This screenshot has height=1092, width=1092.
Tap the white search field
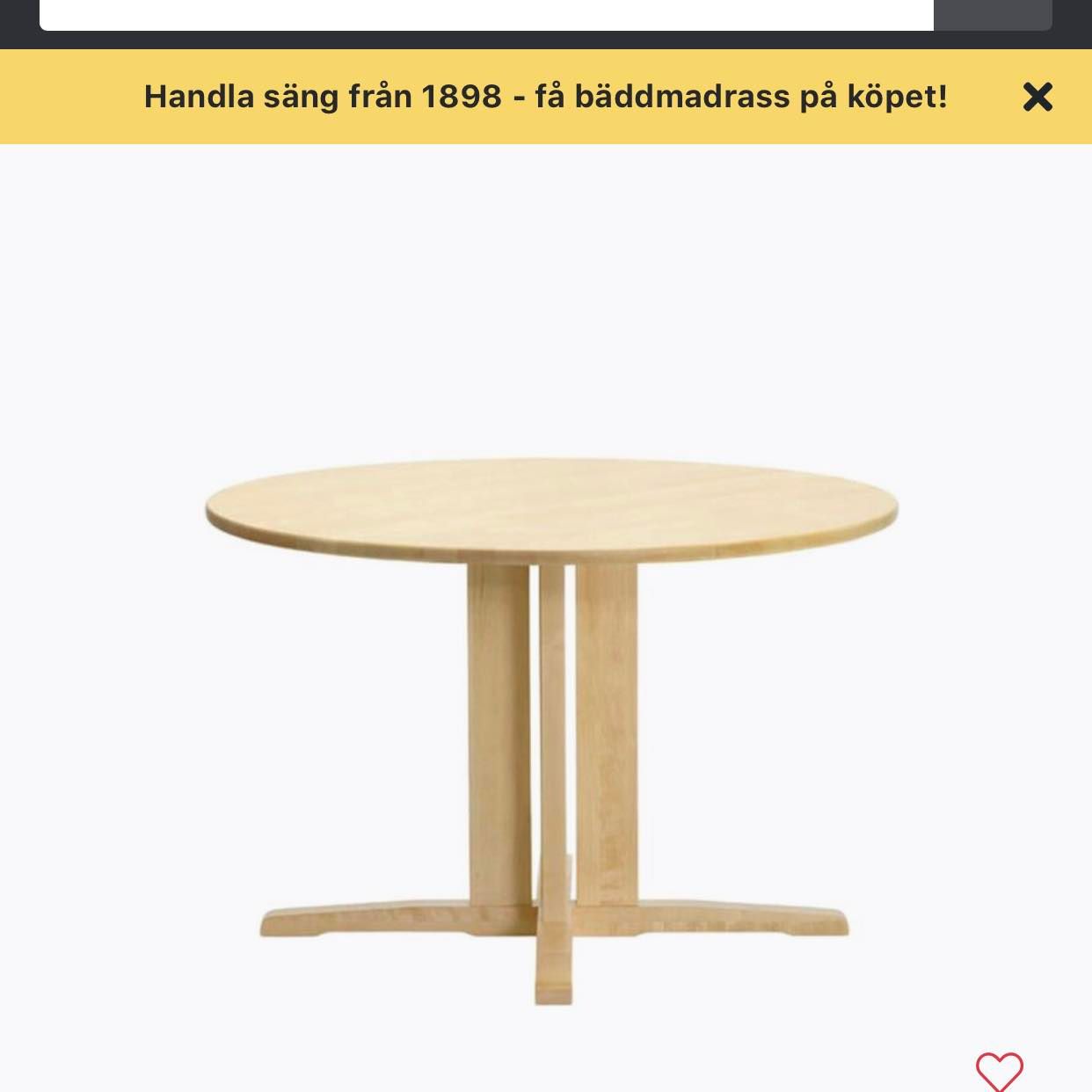pos(486,14)
